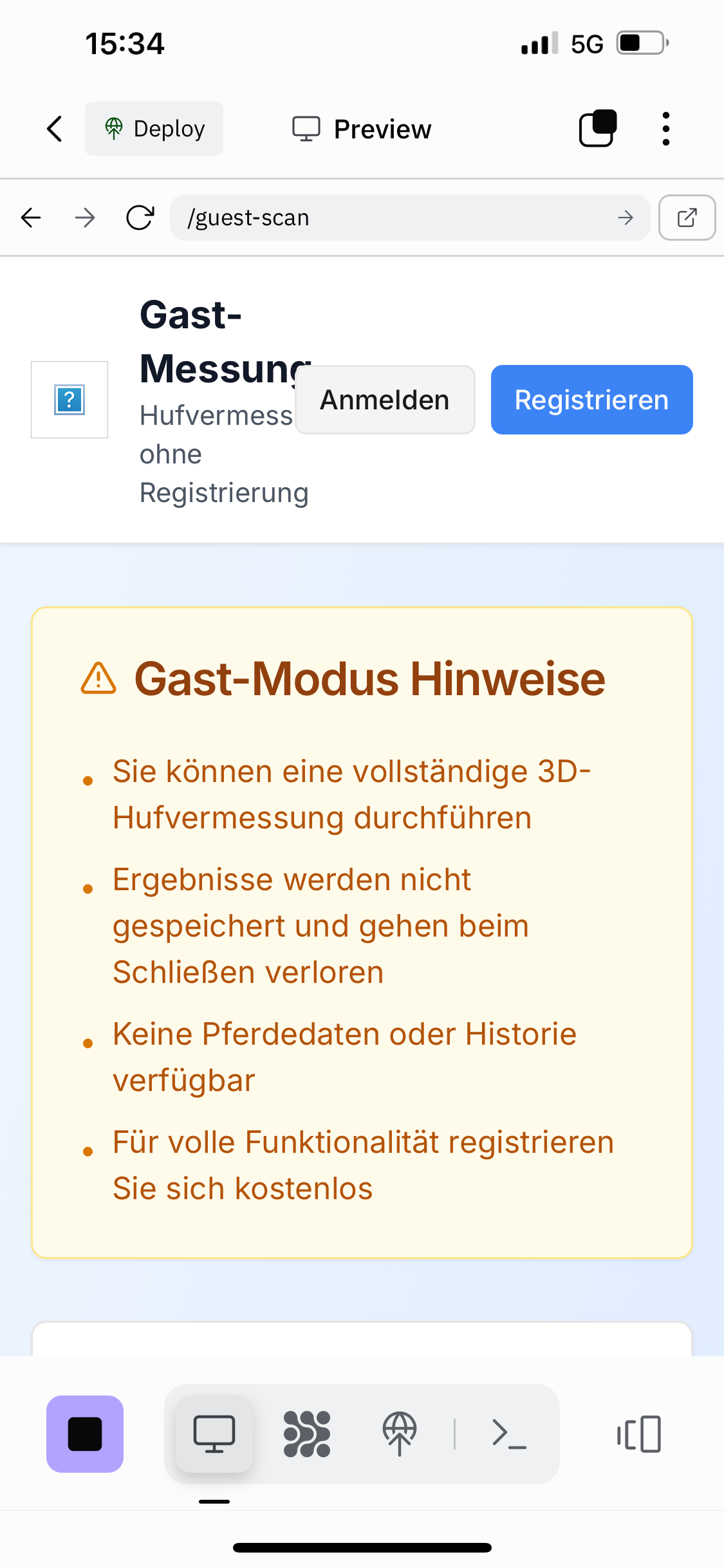Image resolution: width=724 pixels, height=1568 pixels.
Task: Open preview in external browser
Action: [687, 218]
